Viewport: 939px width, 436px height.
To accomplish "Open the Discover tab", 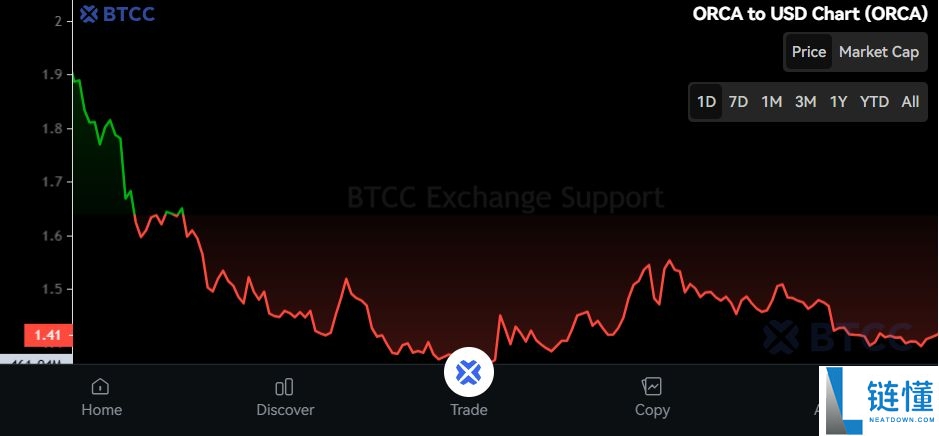I will 285,397.
